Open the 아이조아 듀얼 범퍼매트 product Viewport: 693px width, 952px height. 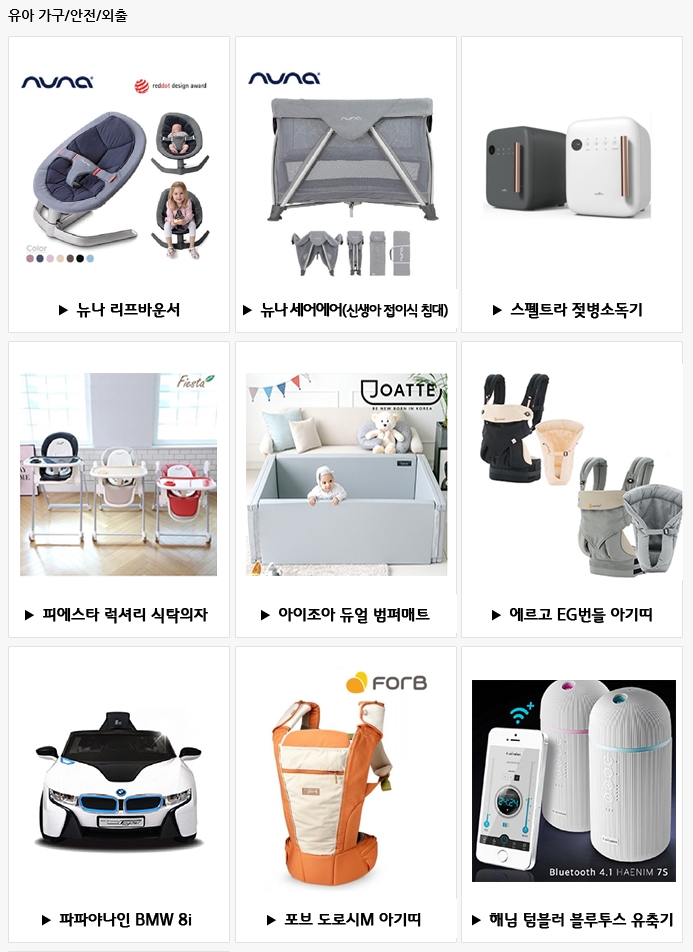click(345, 490)
